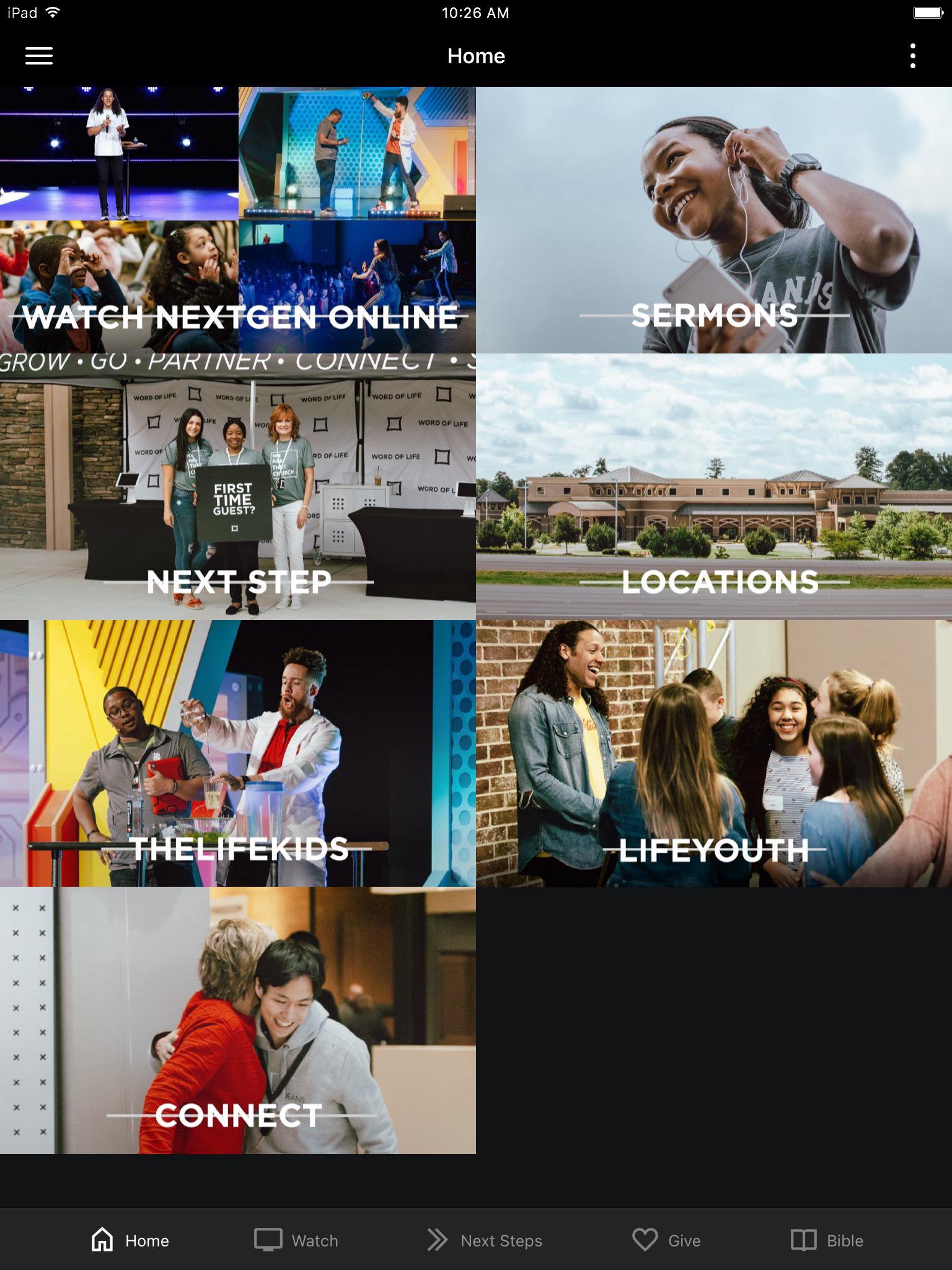Go to the Next Steps tab
The height and width of the screenshot is (1270, 952).
point(485,1240)
